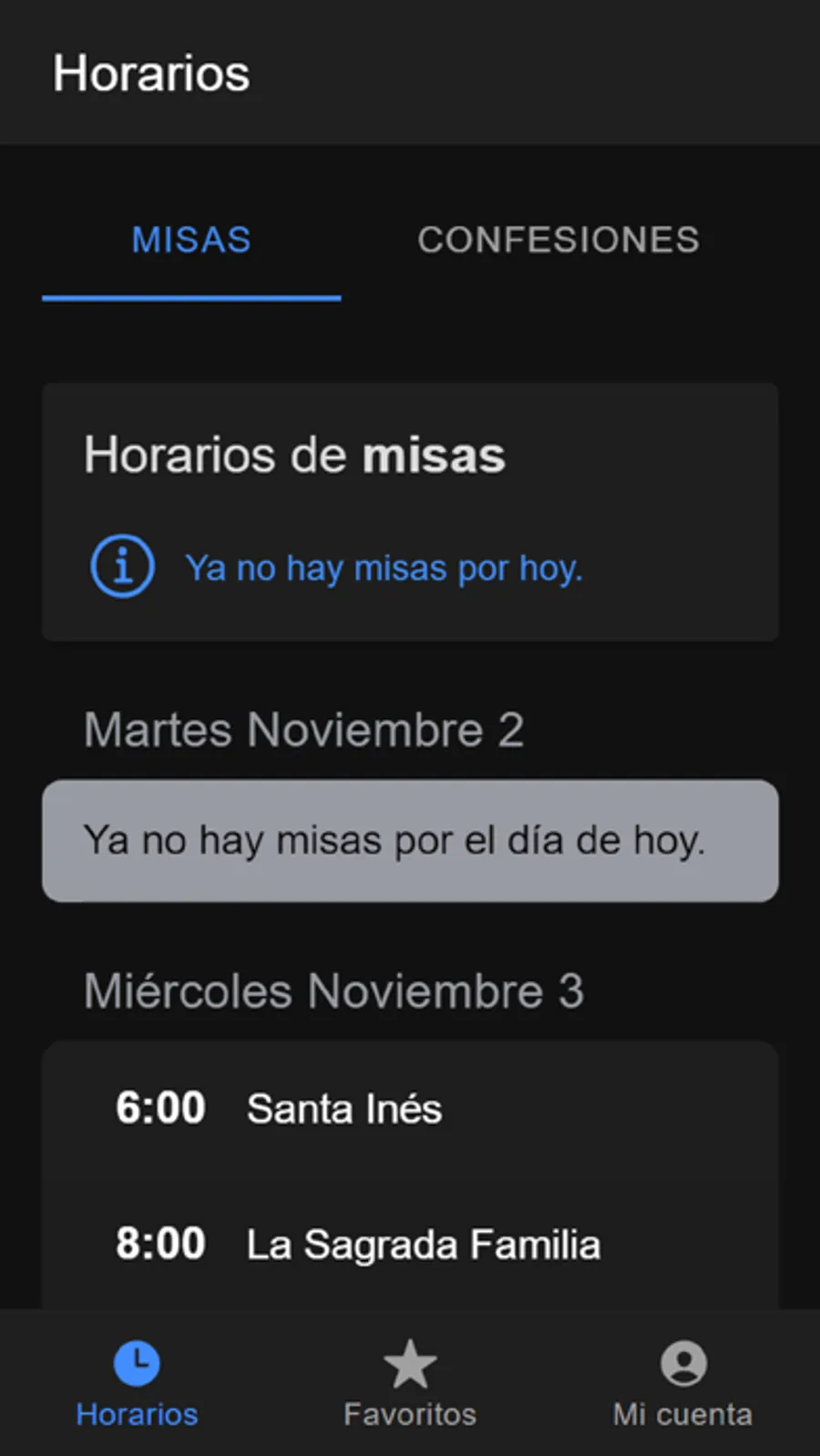Viewport: 820px width, 1456px height.
Task: Select the Misas tab
Action: coord(191,241)
